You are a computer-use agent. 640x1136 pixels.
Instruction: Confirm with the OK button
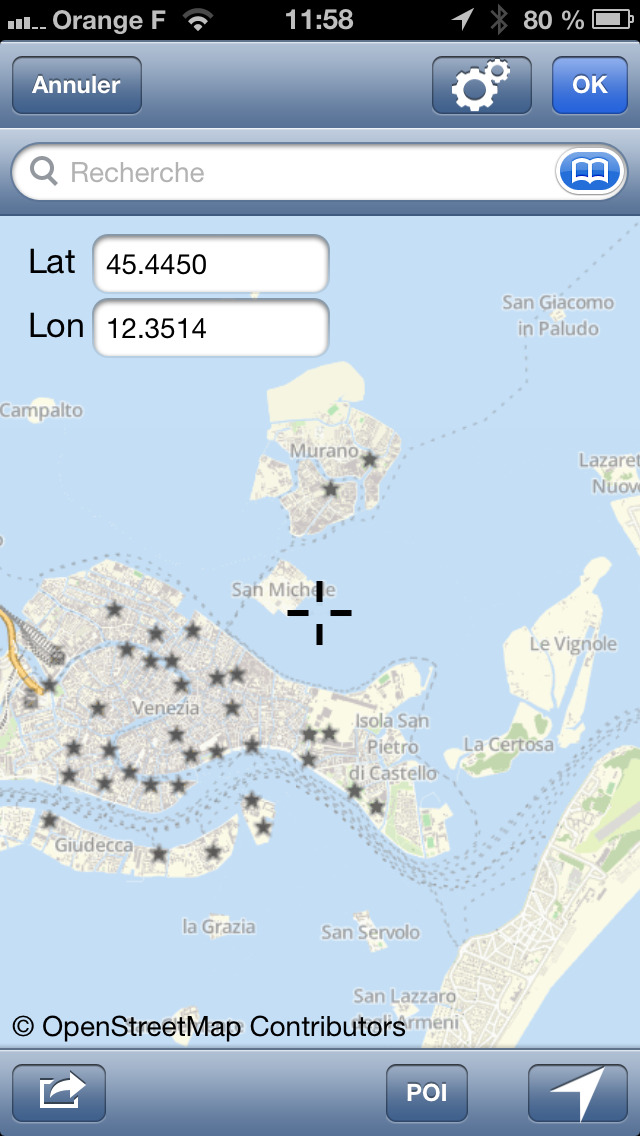point(590,85)
